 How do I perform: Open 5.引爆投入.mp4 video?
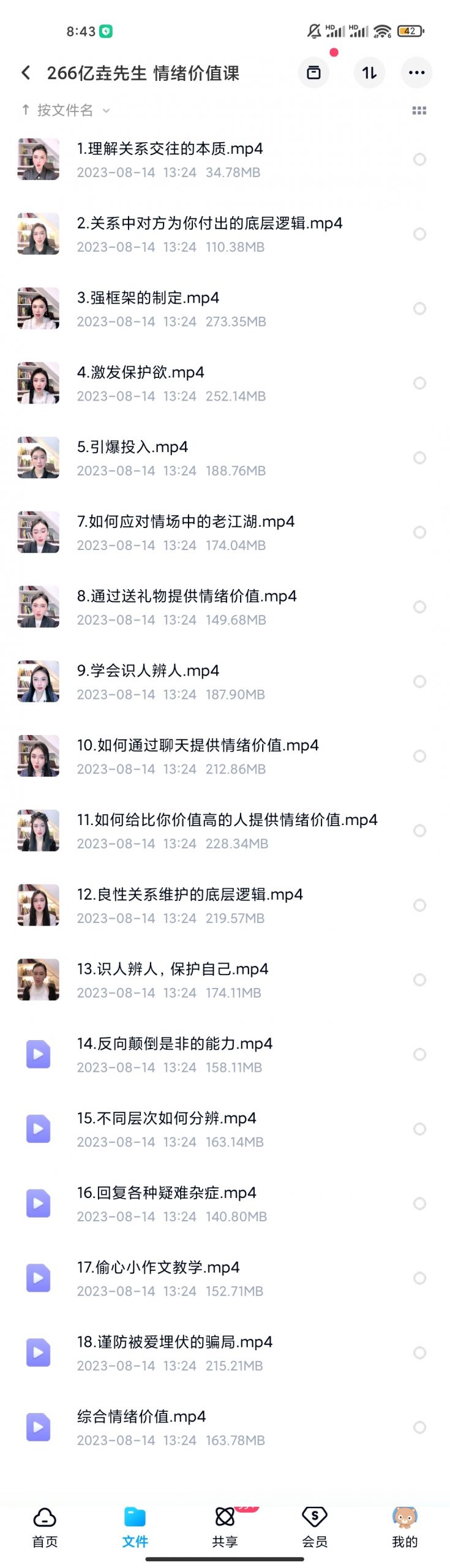coord(132,447)
